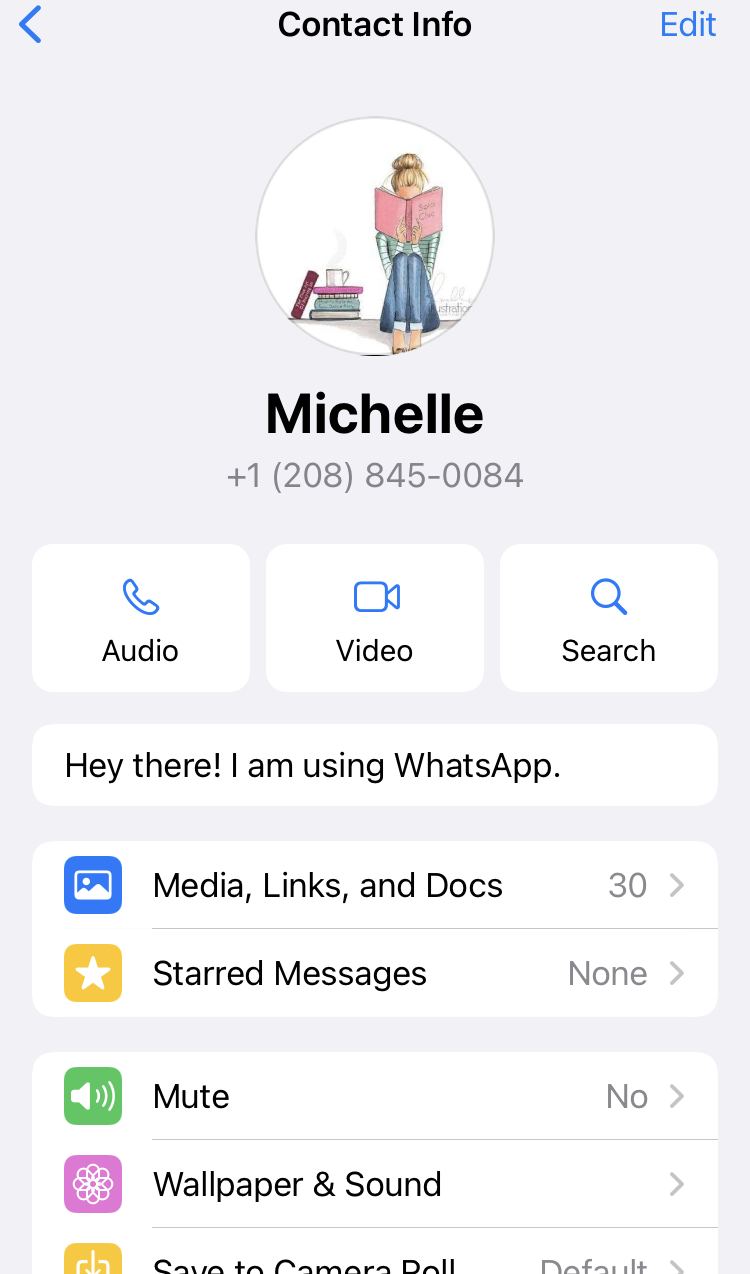Go back from Contact Info
750x1274 pixels.
(x=31, y=25)
